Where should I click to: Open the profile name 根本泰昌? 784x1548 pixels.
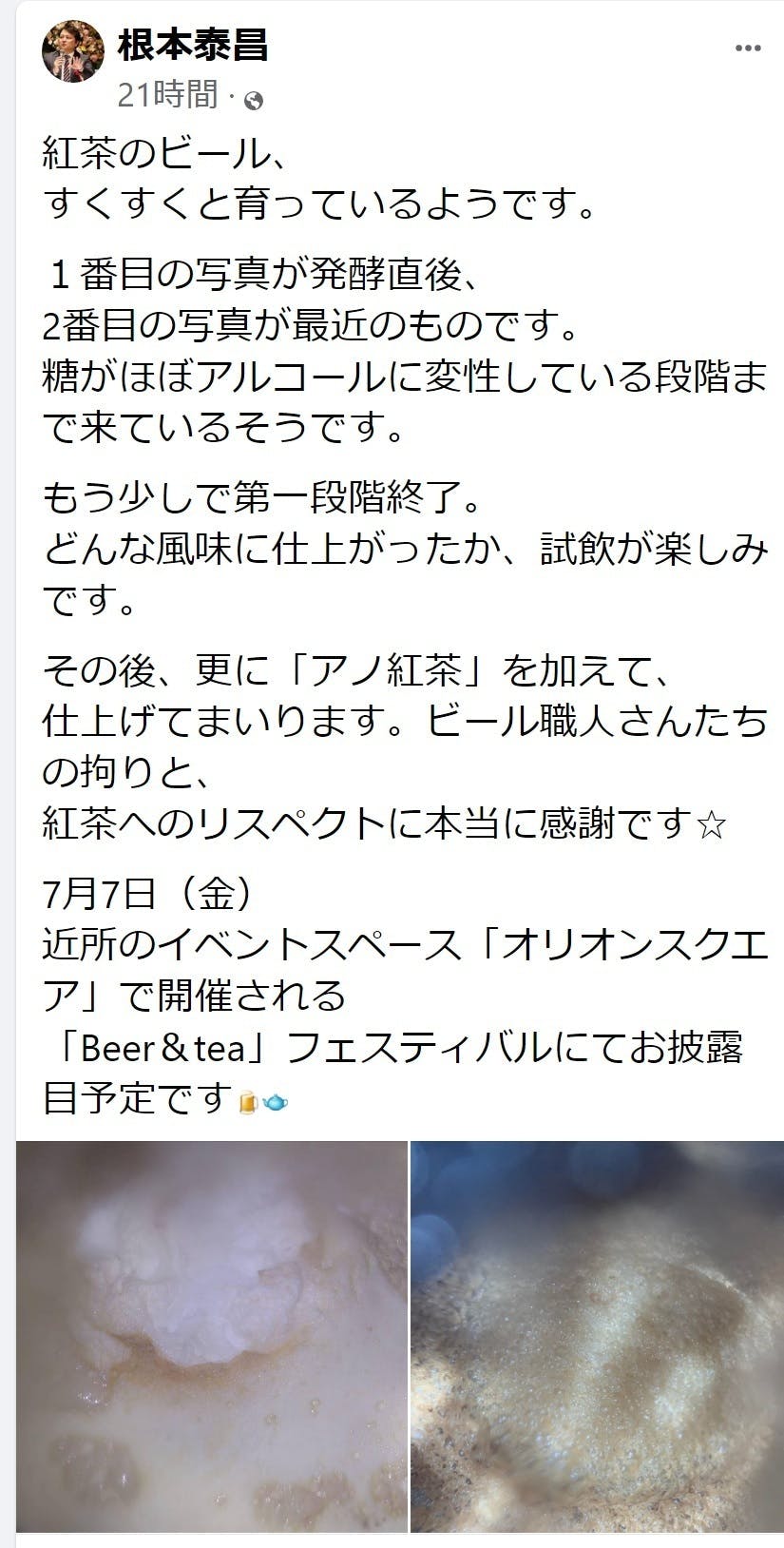click(193, 45)
